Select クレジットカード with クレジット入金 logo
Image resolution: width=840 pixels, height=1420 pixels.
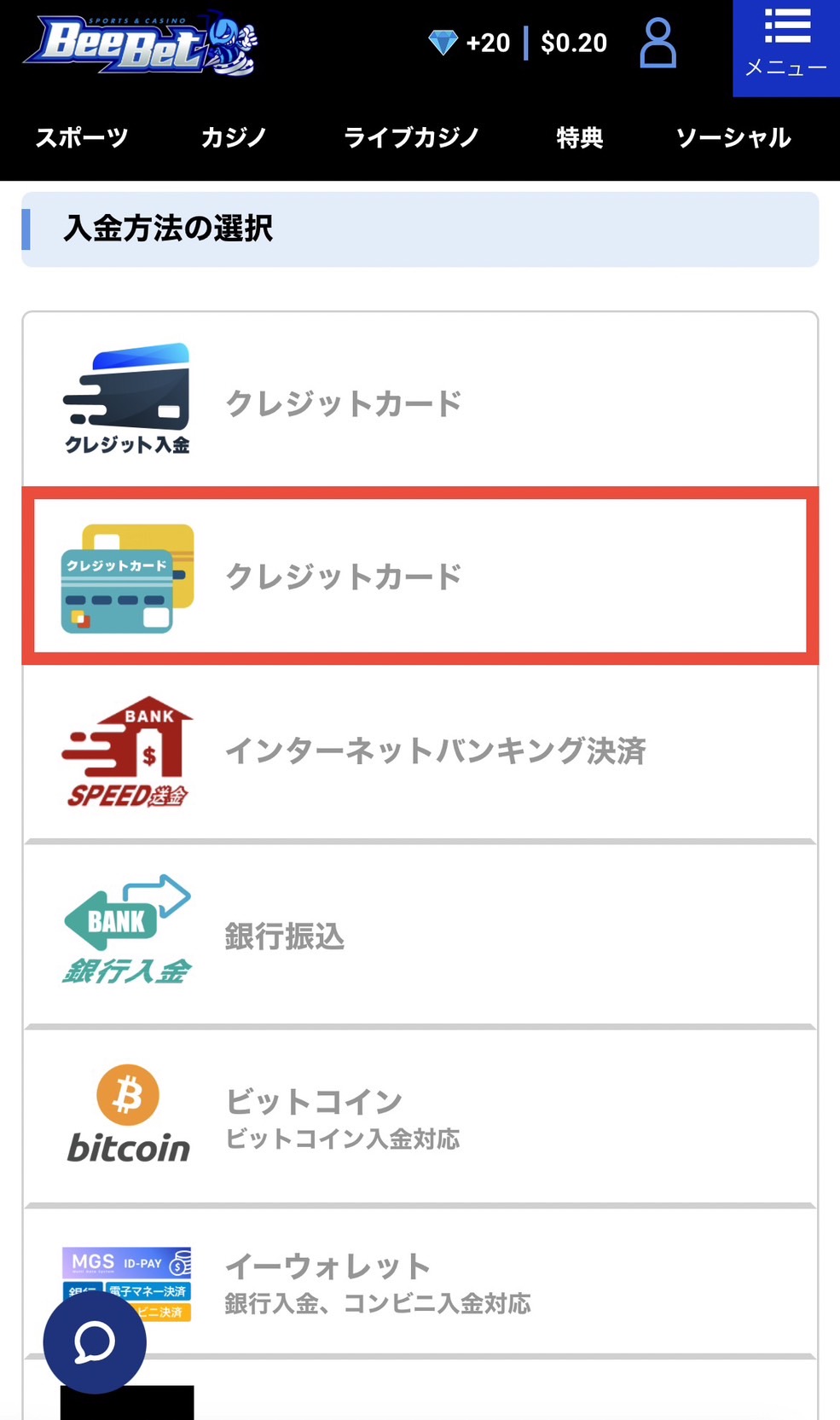point(420,401)
